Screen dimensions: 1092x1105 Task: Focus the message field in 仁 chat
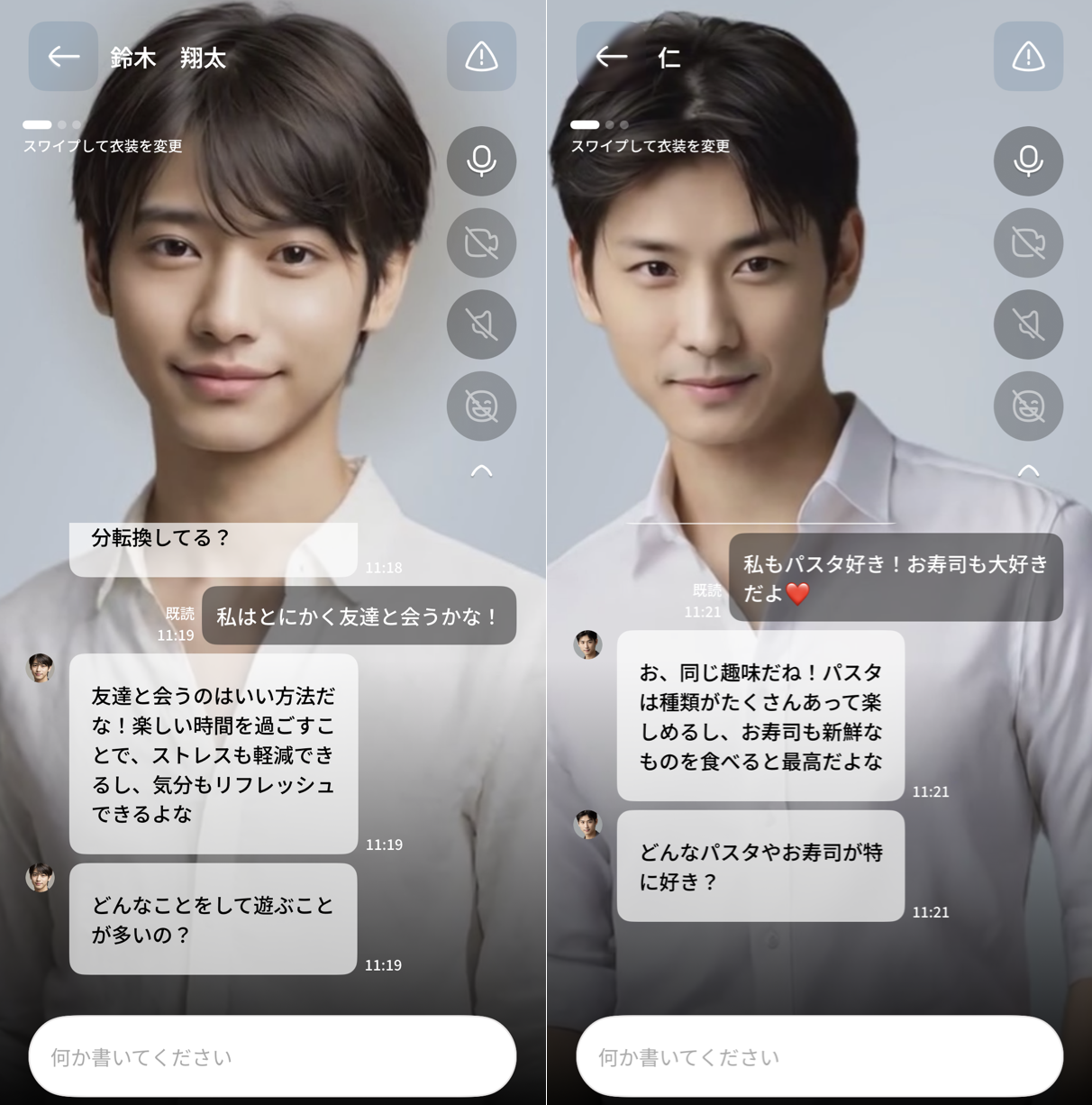[x=819, y=1056]
